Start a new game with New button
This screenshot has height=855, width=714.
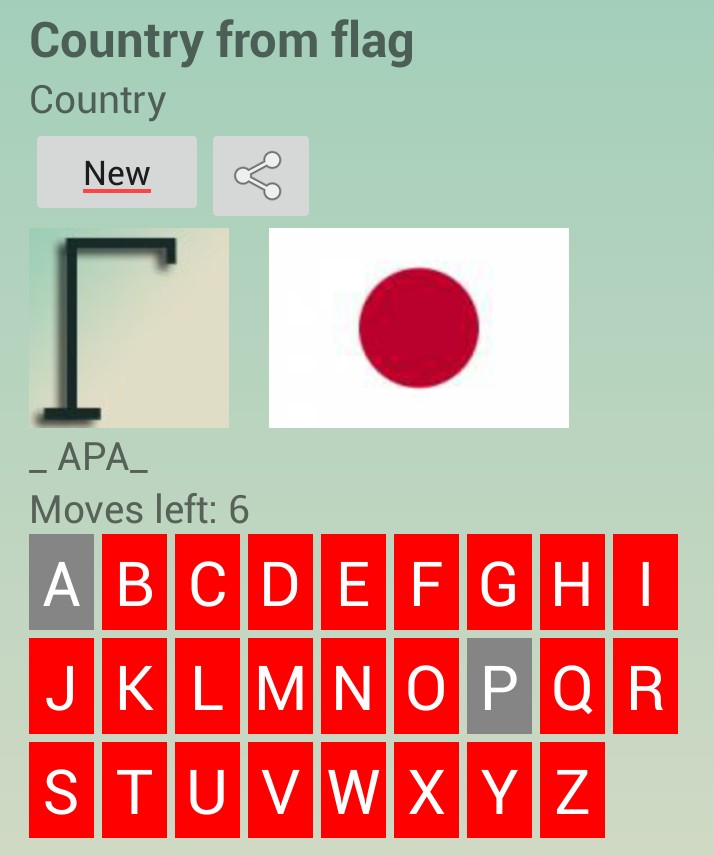117,173
